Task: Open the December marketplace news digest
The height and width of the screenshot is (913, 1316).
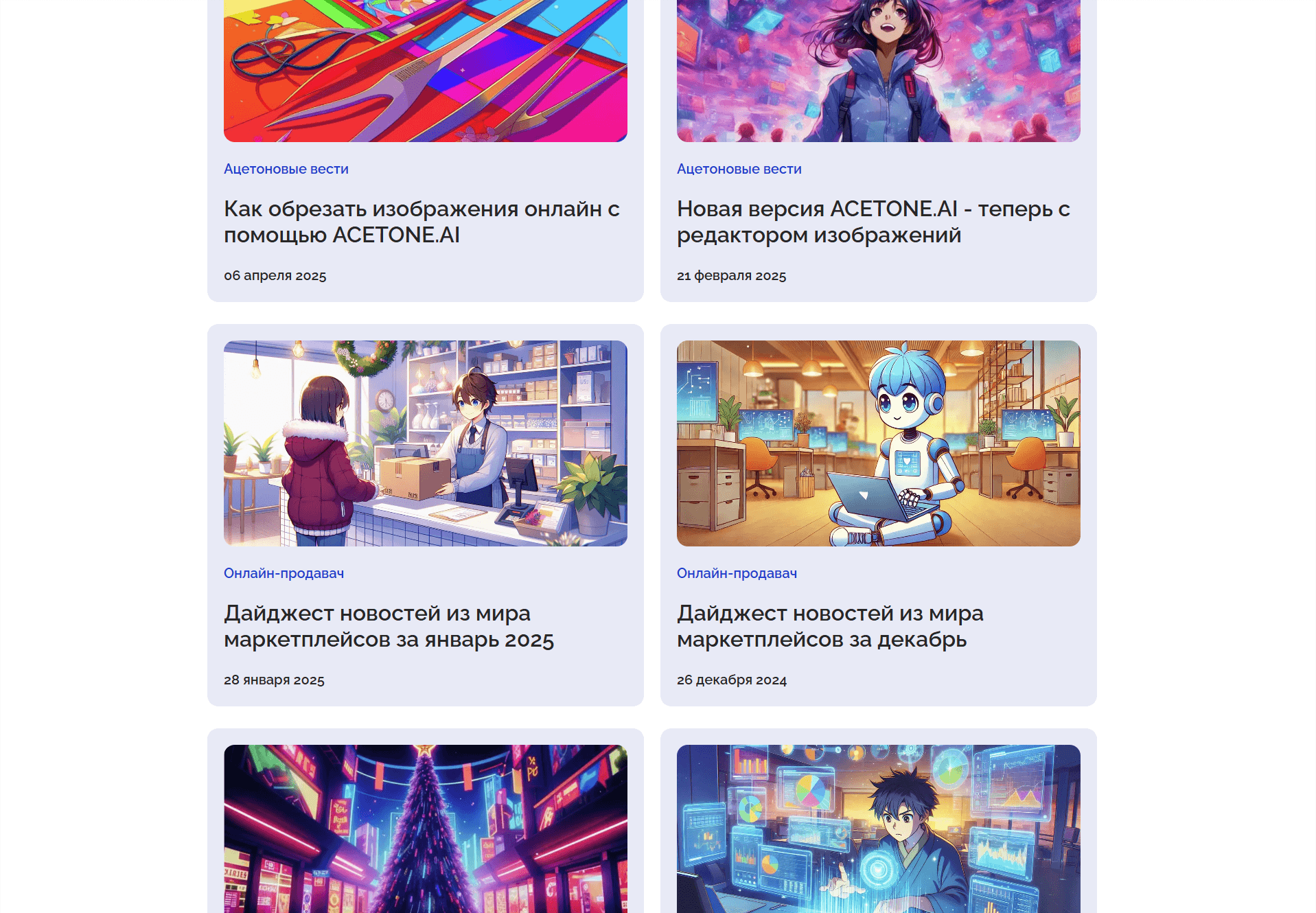Action: (830, 626)
